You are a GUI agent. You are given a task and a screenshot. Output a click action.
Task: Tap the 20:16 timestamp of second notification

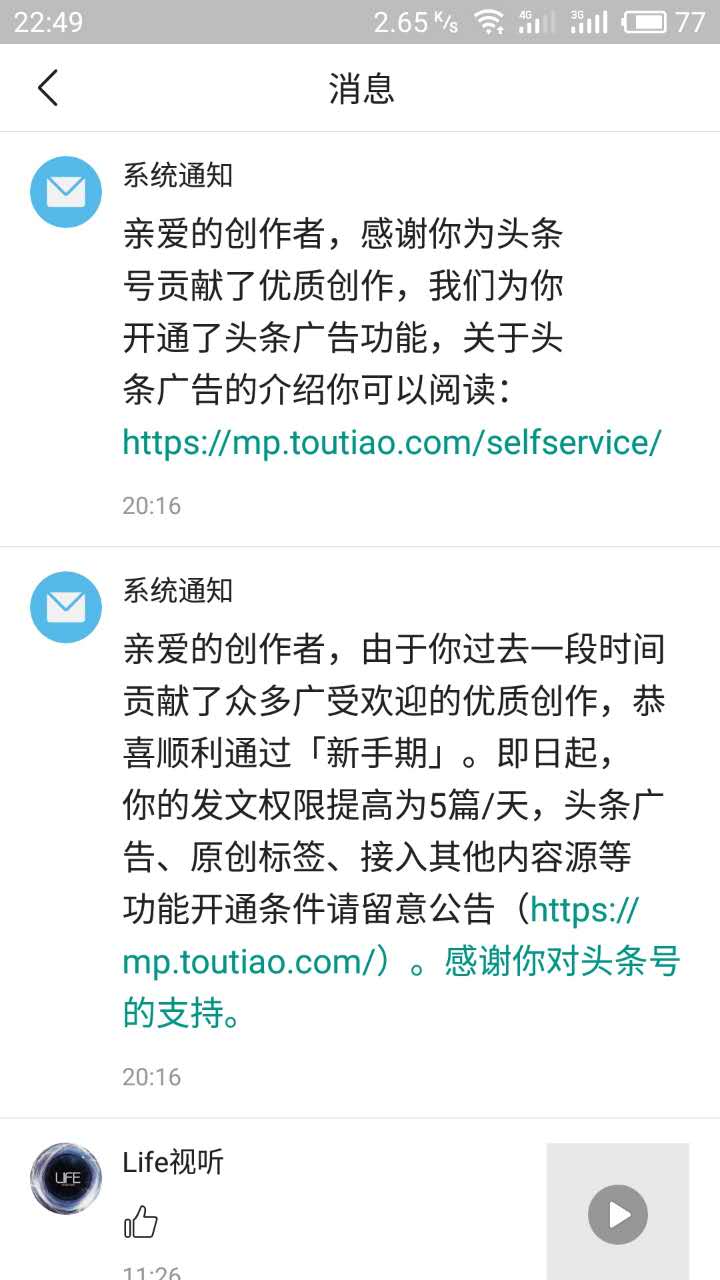pos(151,1077)
